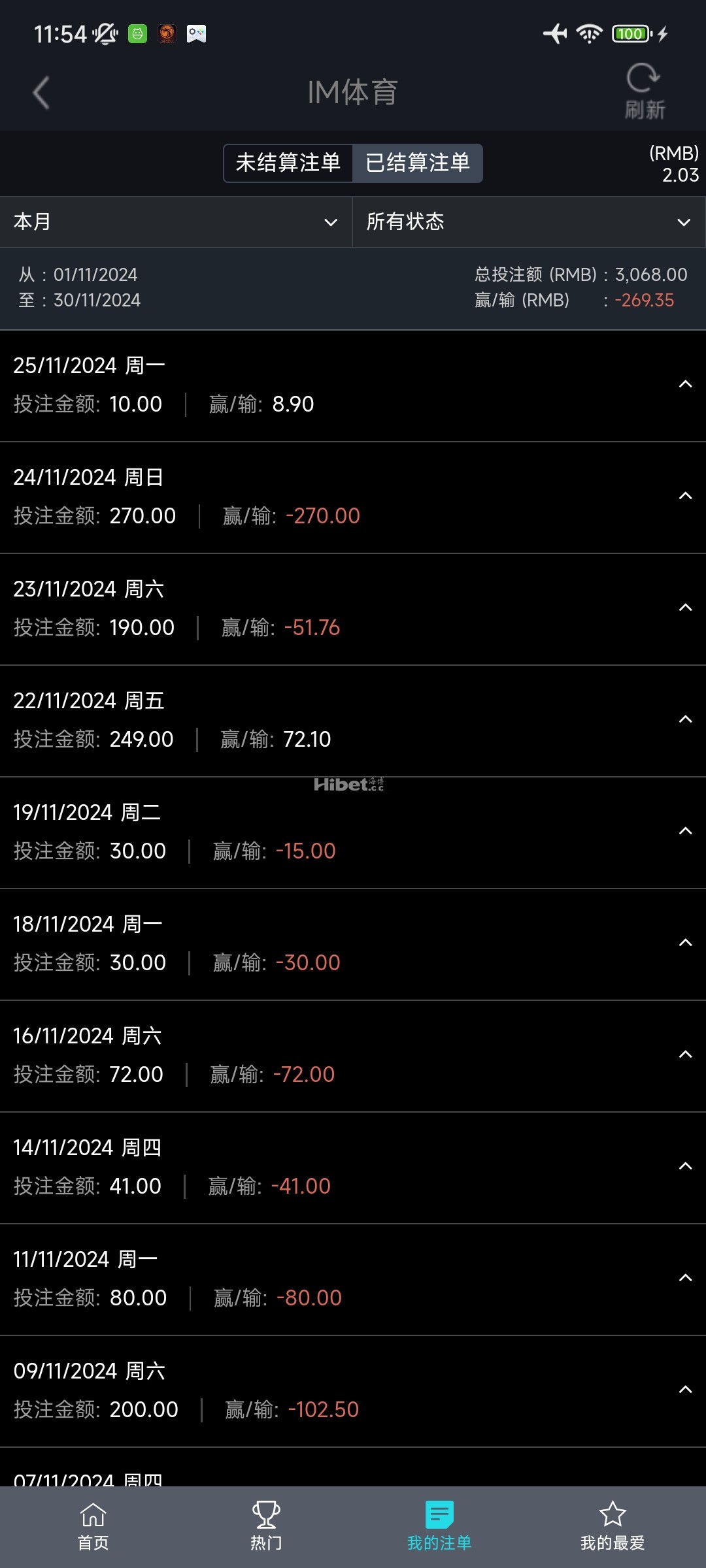Expand the 22/11/2024 周五 bet record
706x1568 pixels.
(x=685, y=719)
